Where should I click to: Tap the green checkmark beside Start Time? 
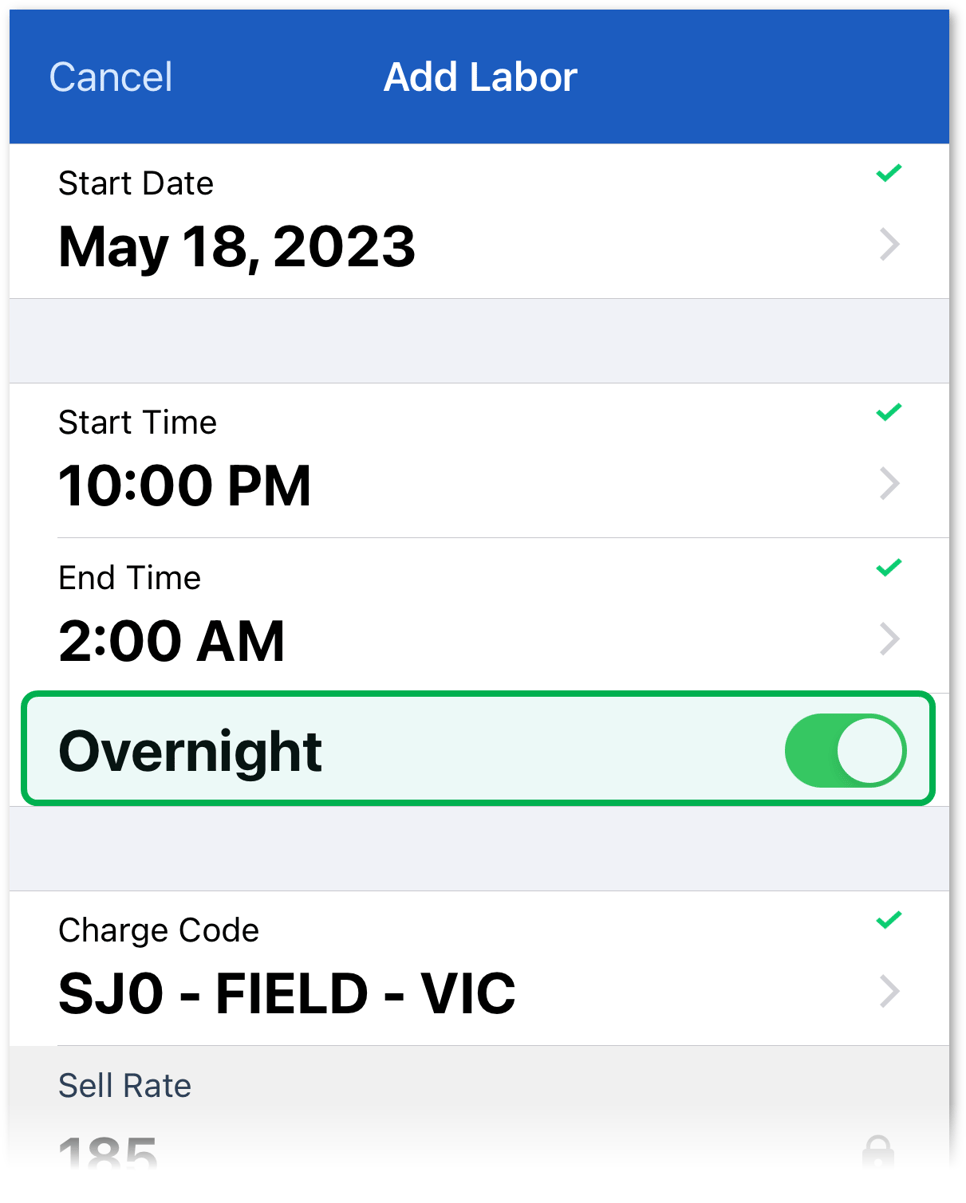click(888, 412)
